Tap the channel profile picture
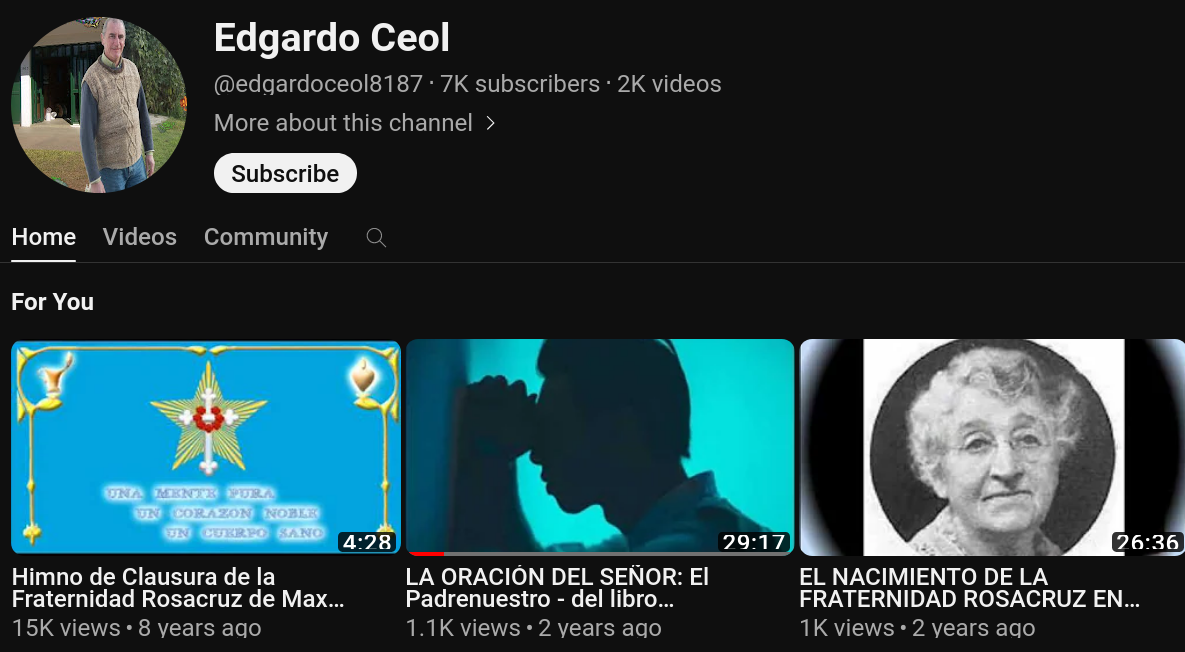The width and height of the screenshot is (1185, 652). pos(98,104)
